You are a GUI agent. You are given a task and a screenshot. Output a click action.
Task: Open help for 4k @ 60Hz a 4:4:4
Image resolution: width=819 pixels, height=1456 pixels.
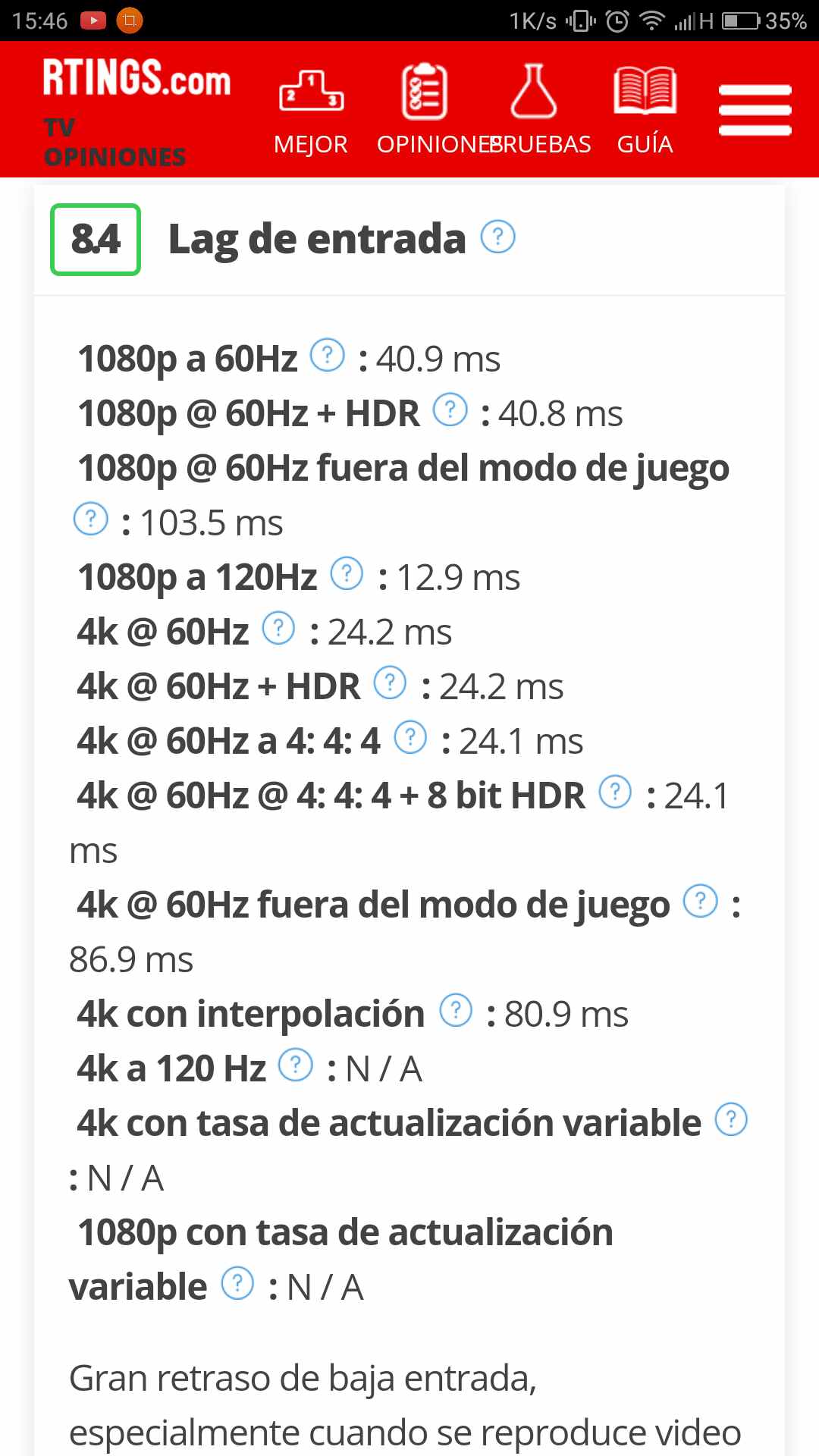pyautogui.click(x=410, y=737)
